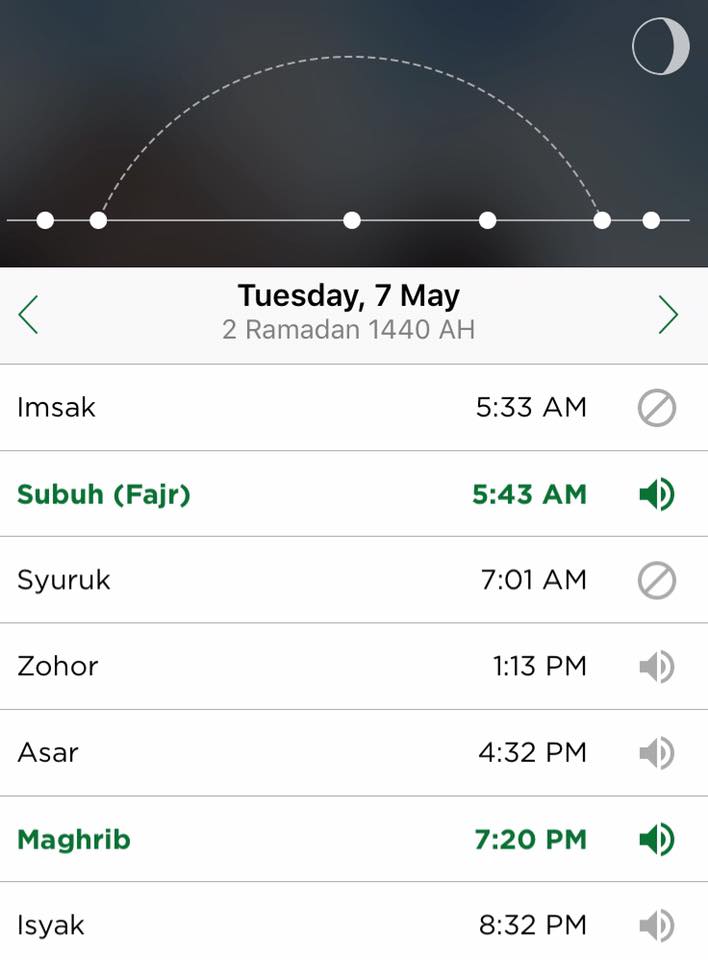Toggle the Isyak adhan sound

[x=657, y=925]
